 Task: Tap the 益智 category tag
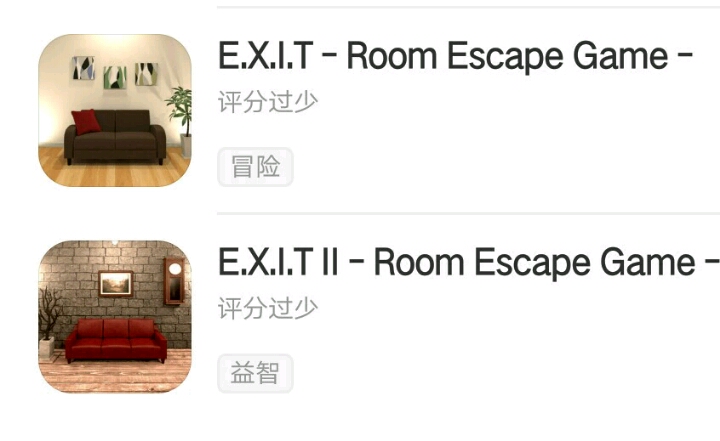255,373
